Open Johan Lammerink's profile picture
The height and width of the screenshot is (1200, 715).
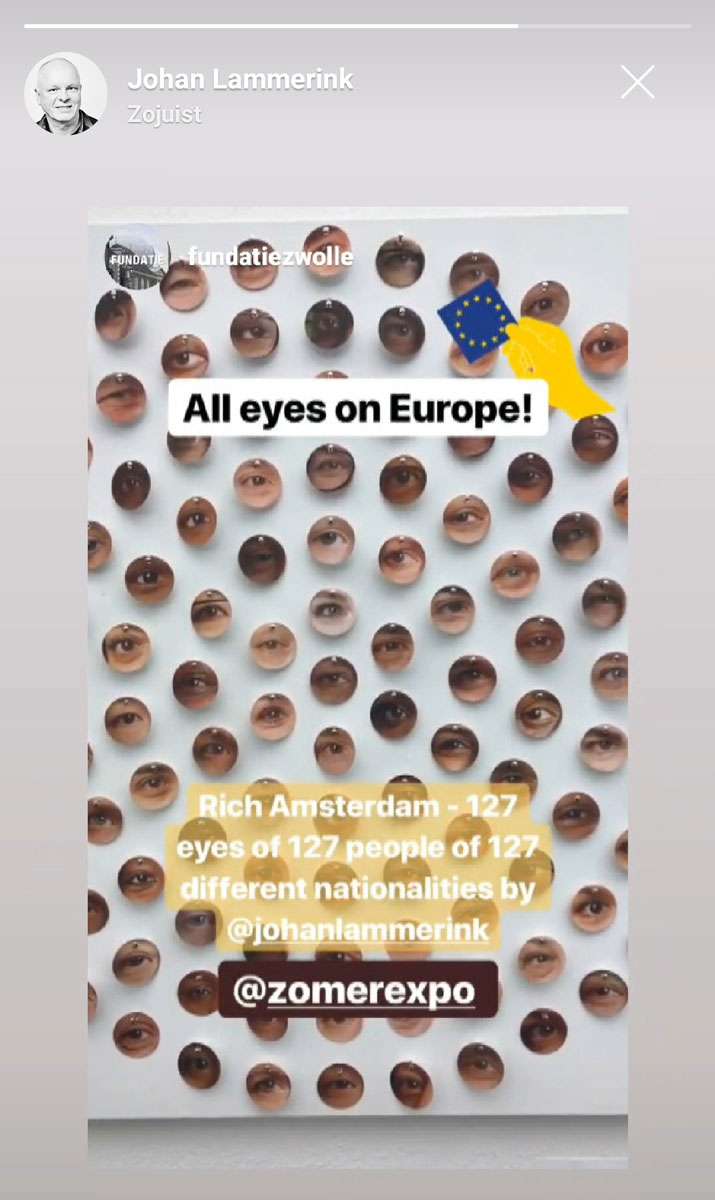click(x=66, y=93)
